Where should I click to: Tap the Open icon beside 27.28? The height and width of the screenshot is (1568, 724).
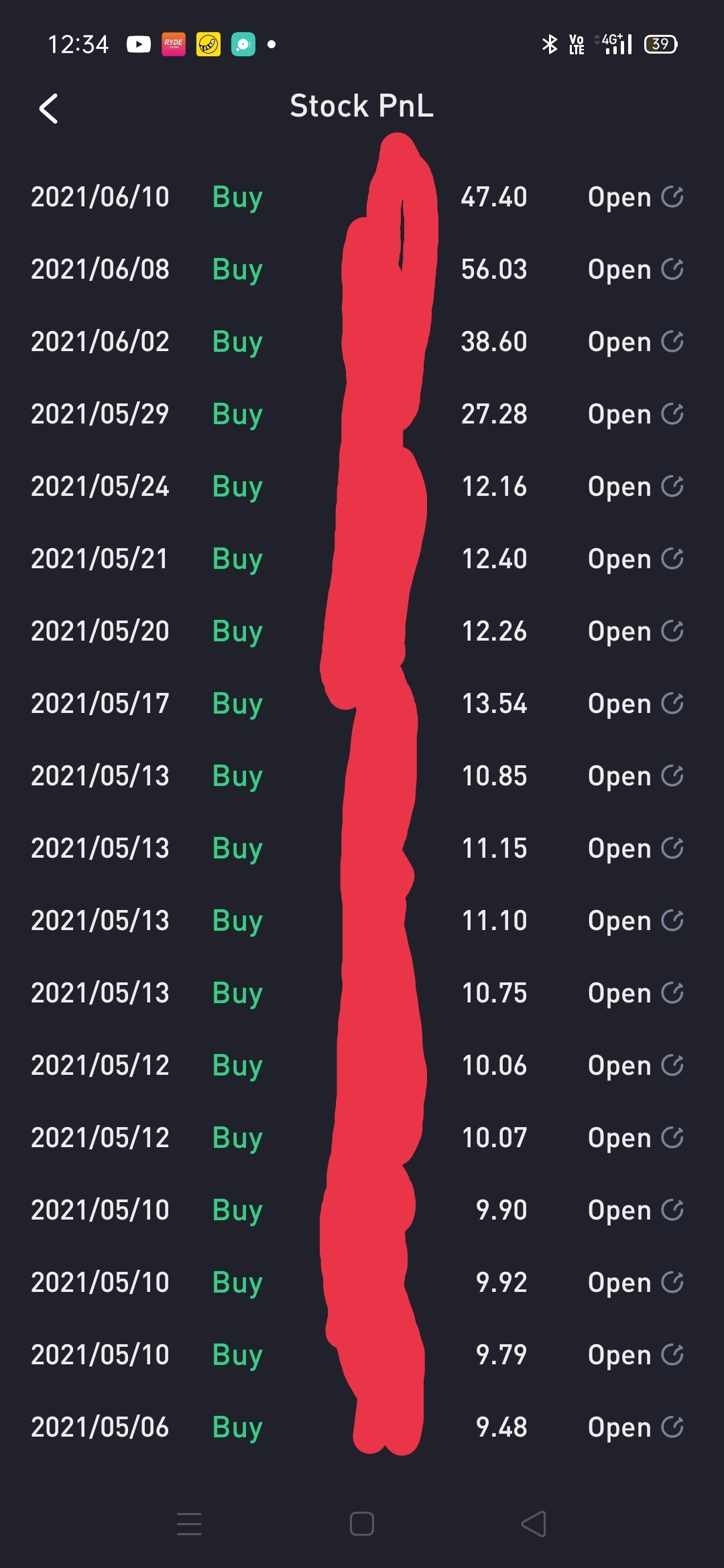coord(672,413)
